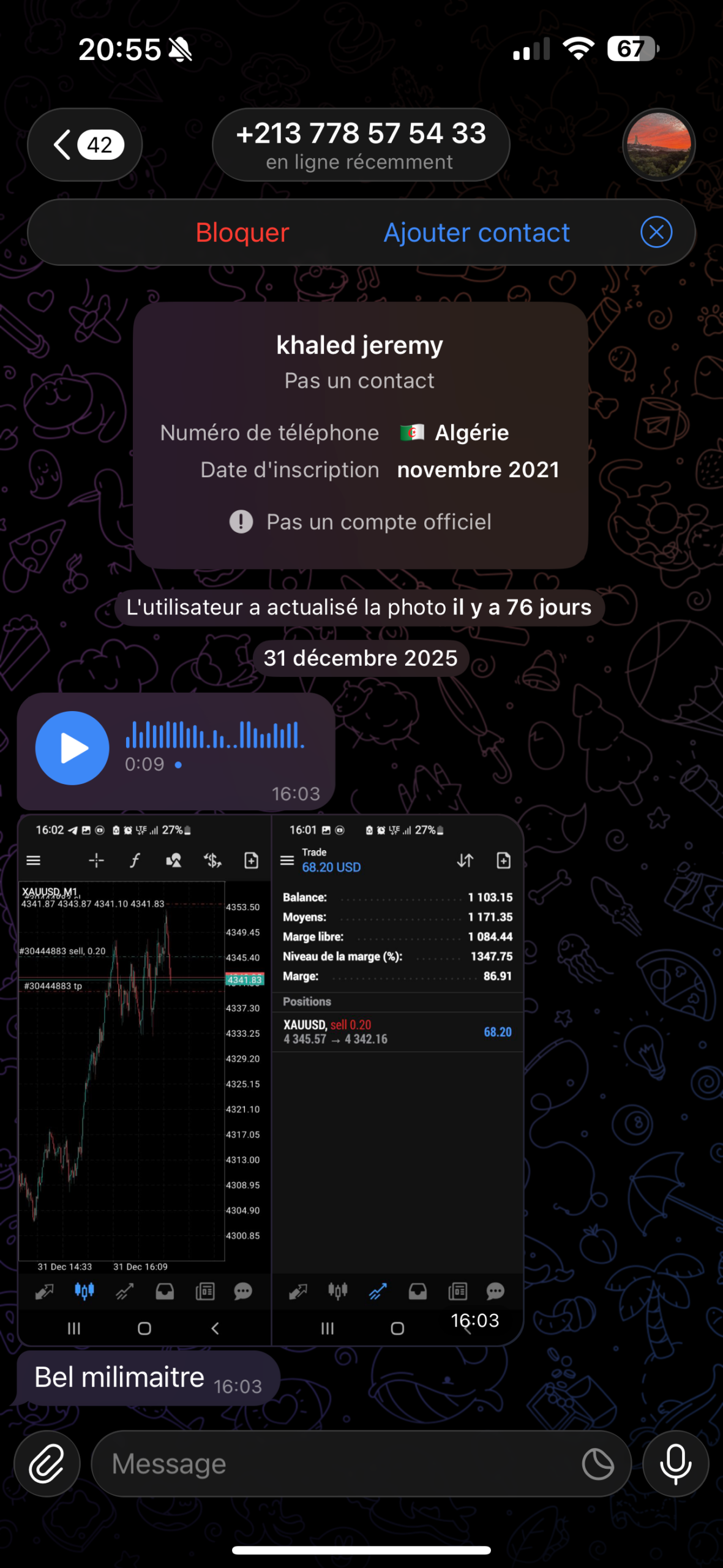Open the XAUUSD M1 chart screenshot

point(144,1078)
